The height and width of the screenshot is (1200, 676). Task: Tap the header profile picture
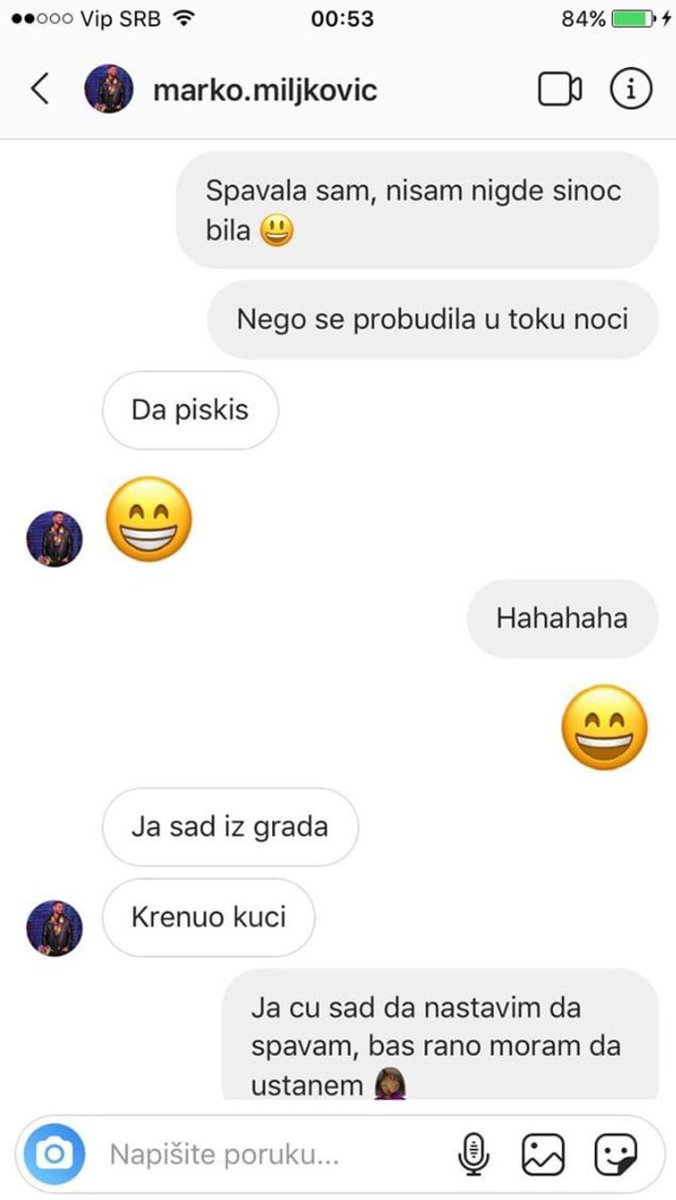(x=109, y=89)
